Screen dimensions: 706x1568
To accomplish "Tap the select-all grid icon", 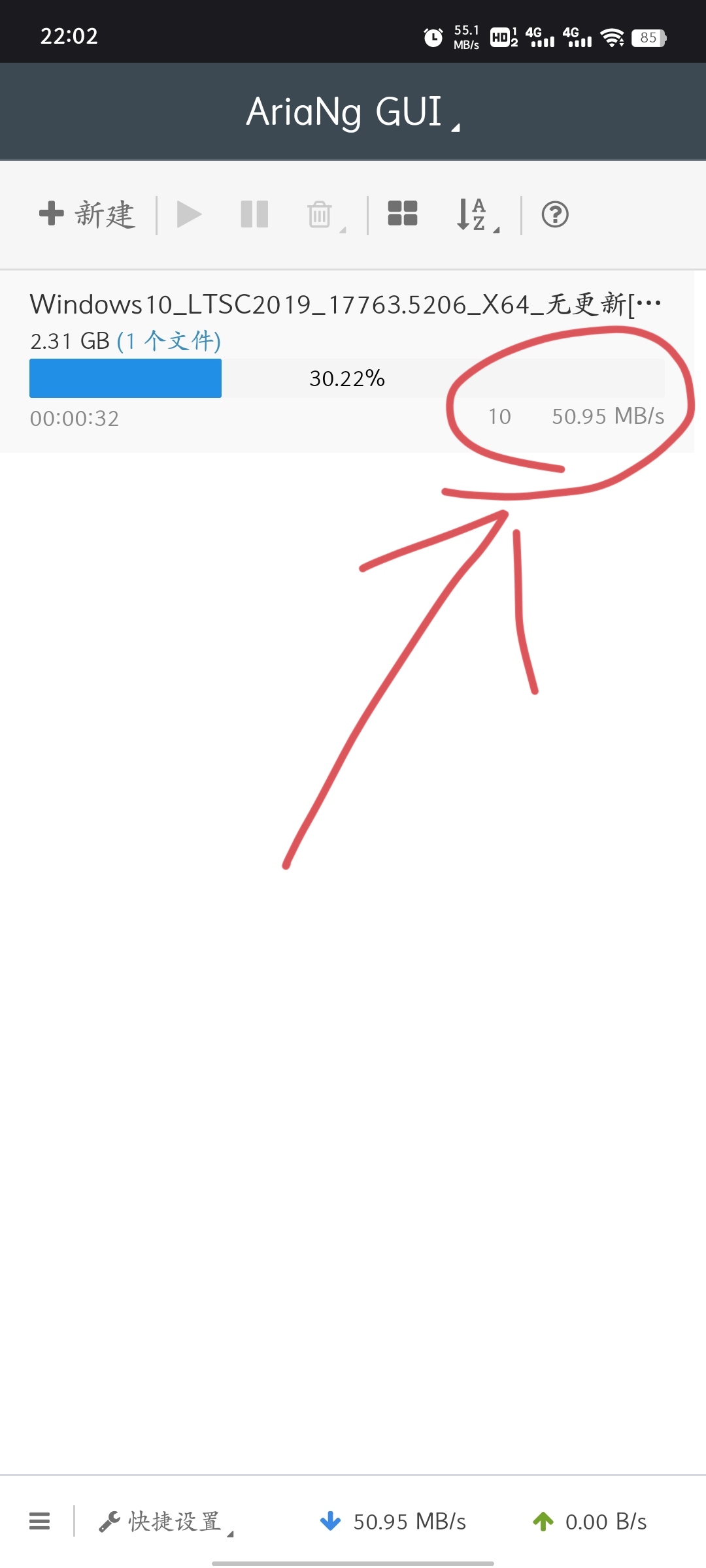I will tap(402, 214).
